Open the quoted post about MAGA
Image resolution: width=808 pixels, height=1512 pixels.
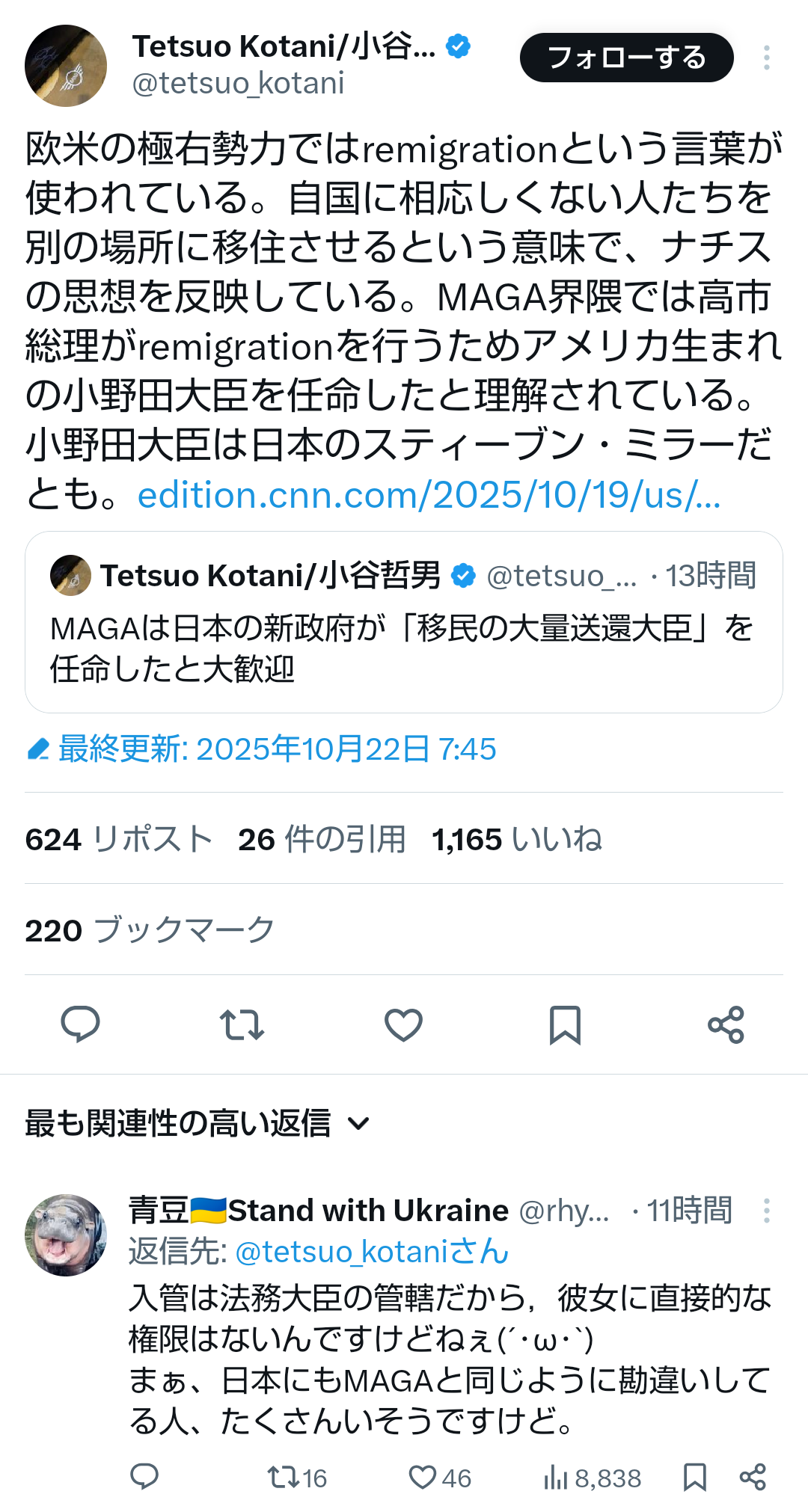[x=404, y=648]
